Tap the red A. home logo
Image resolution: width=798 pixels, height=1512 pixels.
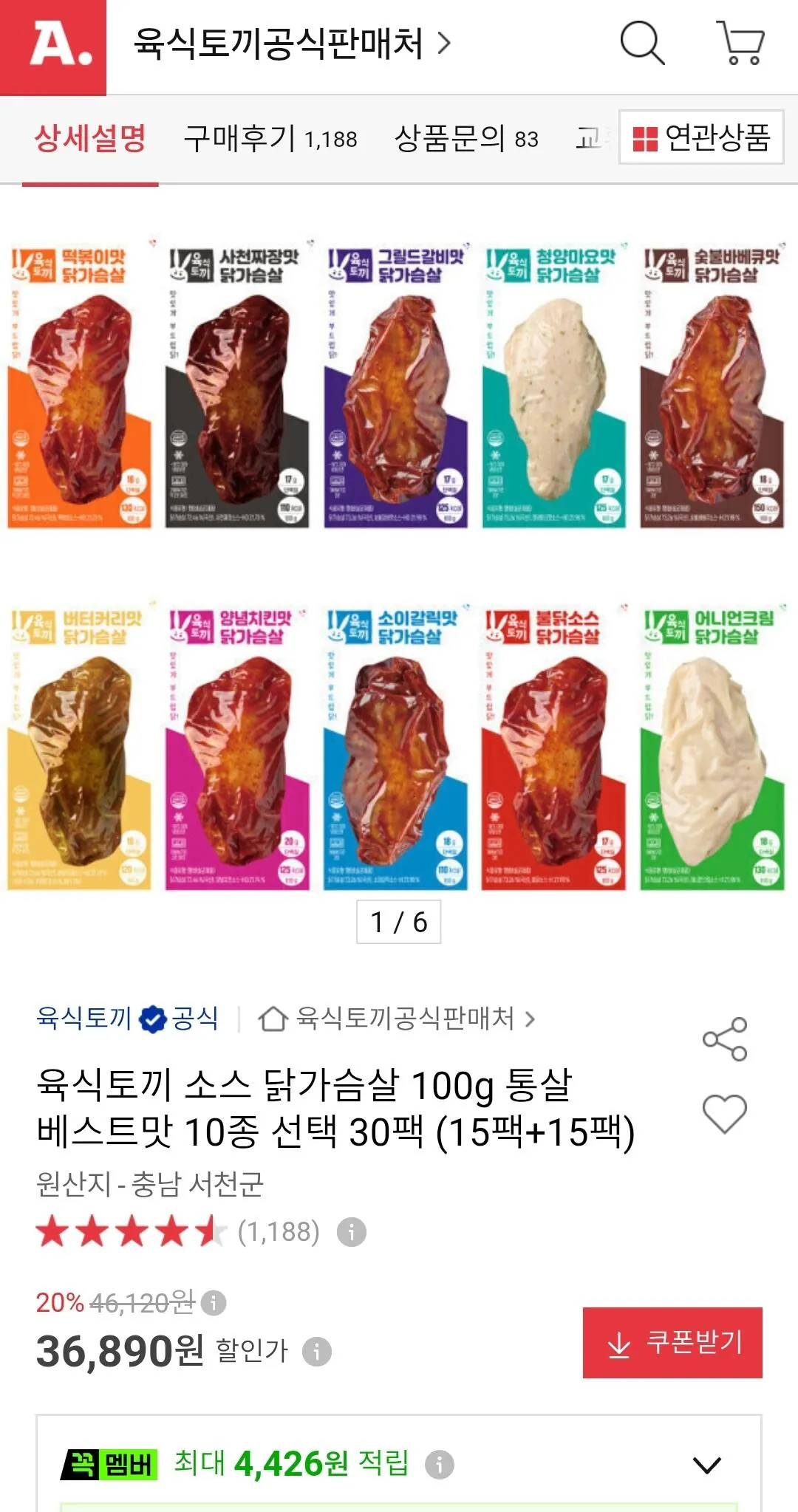pyautogui.click(x=53, y=47)
